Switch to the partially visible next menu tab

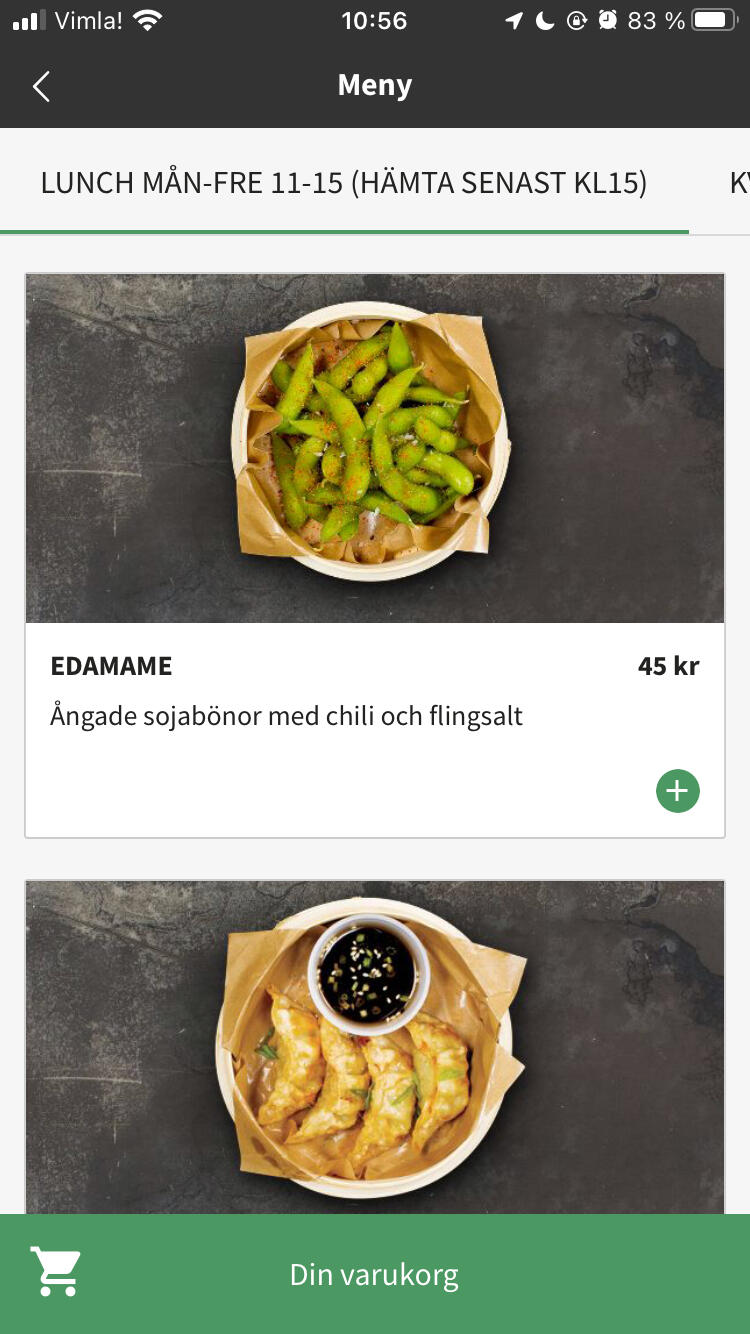click(x=738, y=183)
